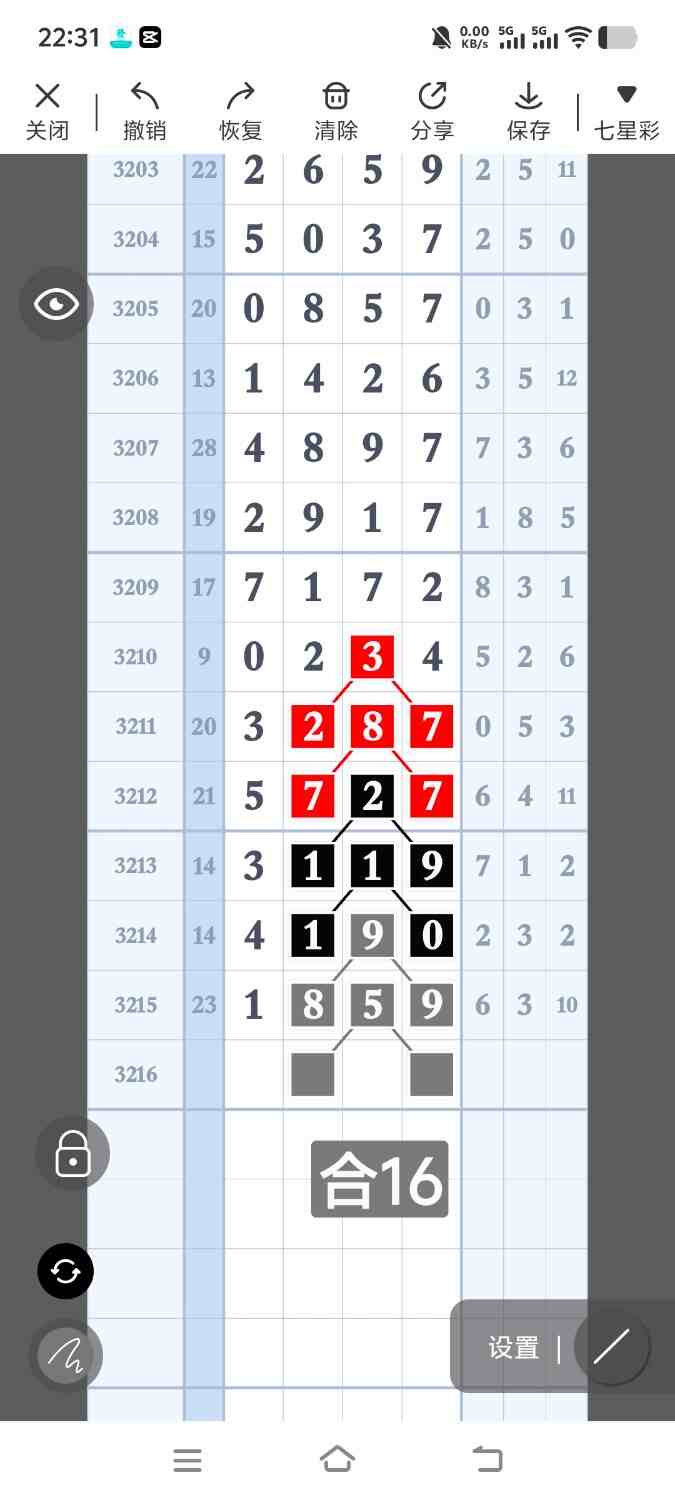Share the chart via 分享
Screen dimensions: 675x1500
[432, 111]
